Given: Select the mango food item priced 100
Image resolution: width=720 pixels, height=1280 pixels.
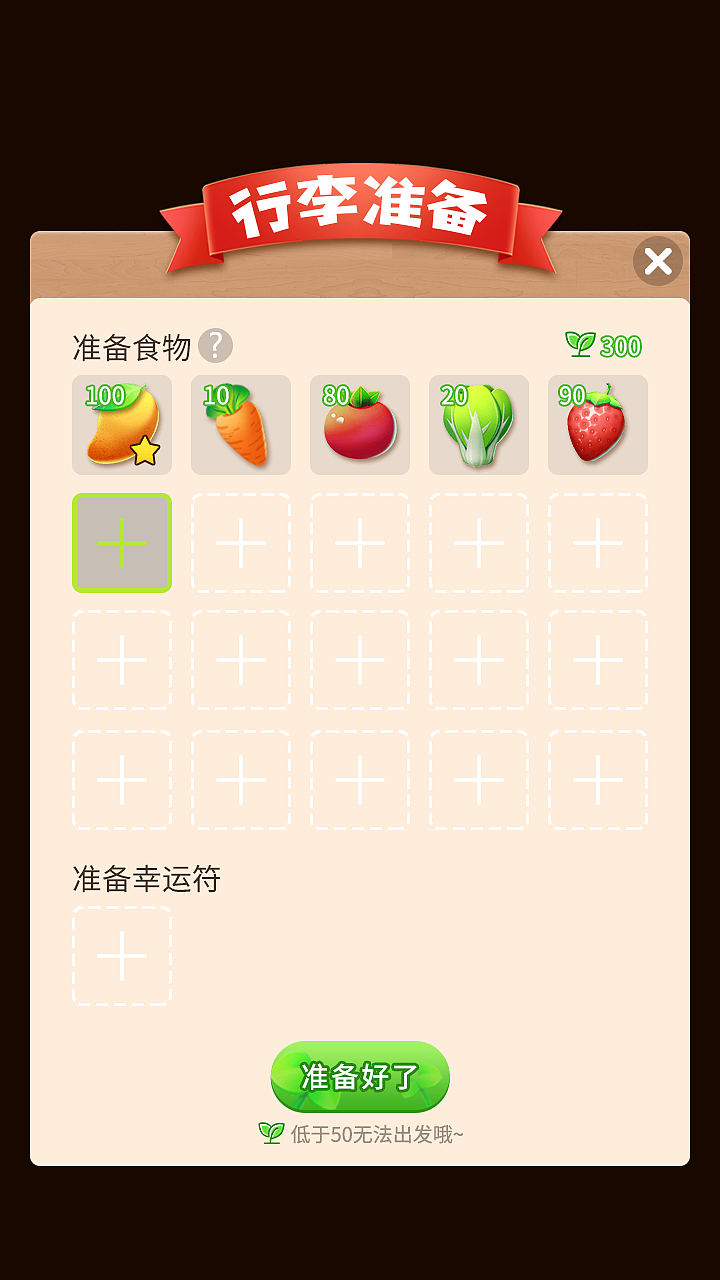Looking at the screenshot, I should coord(121,425).
